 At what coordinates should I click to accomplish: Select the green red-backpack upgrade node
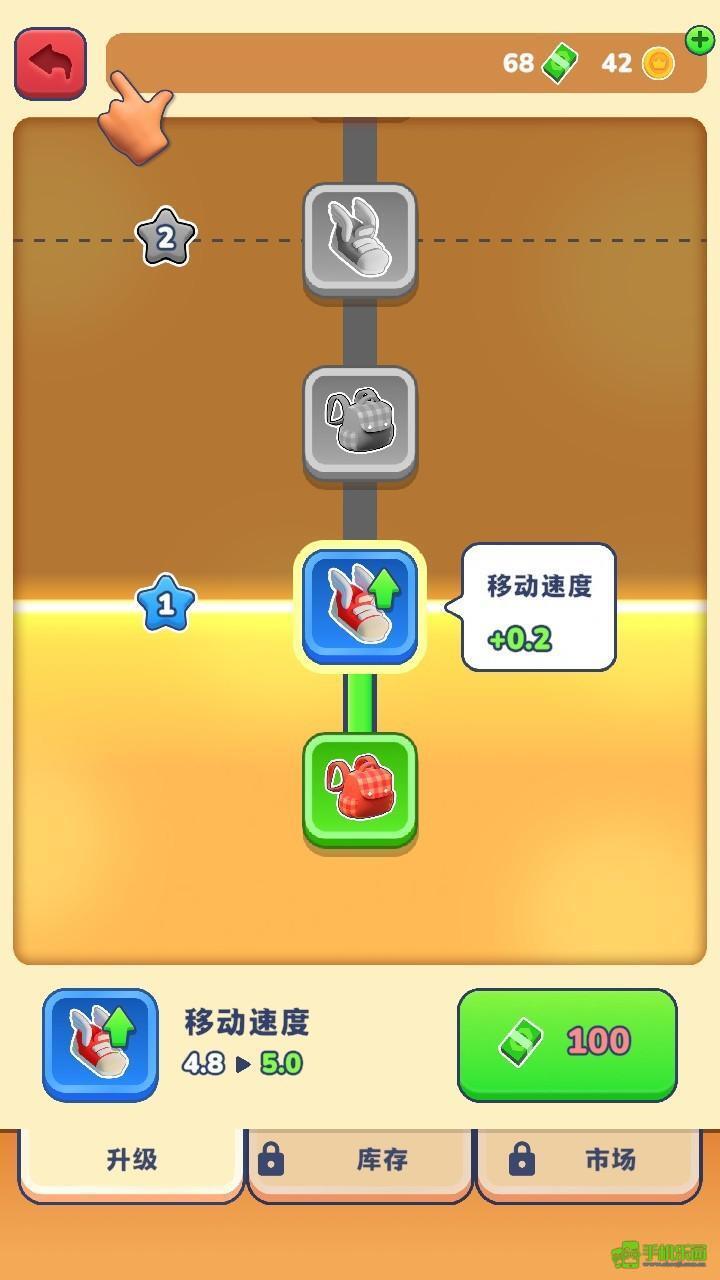pyautogui.click(x=360, y=789)
